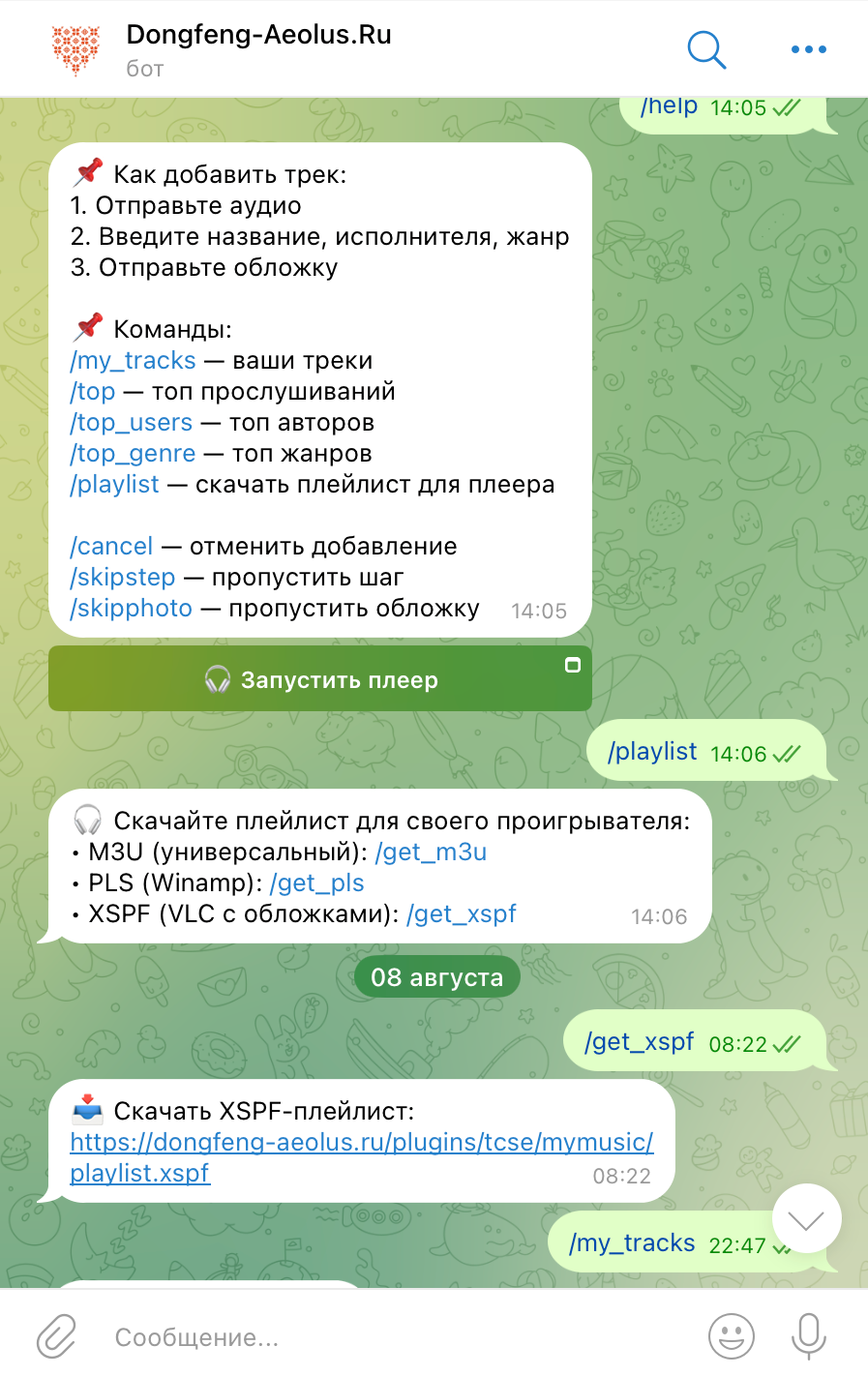The image size is (868, 1376).
Task: Tap the /skipstep command link
Action: 123,578
